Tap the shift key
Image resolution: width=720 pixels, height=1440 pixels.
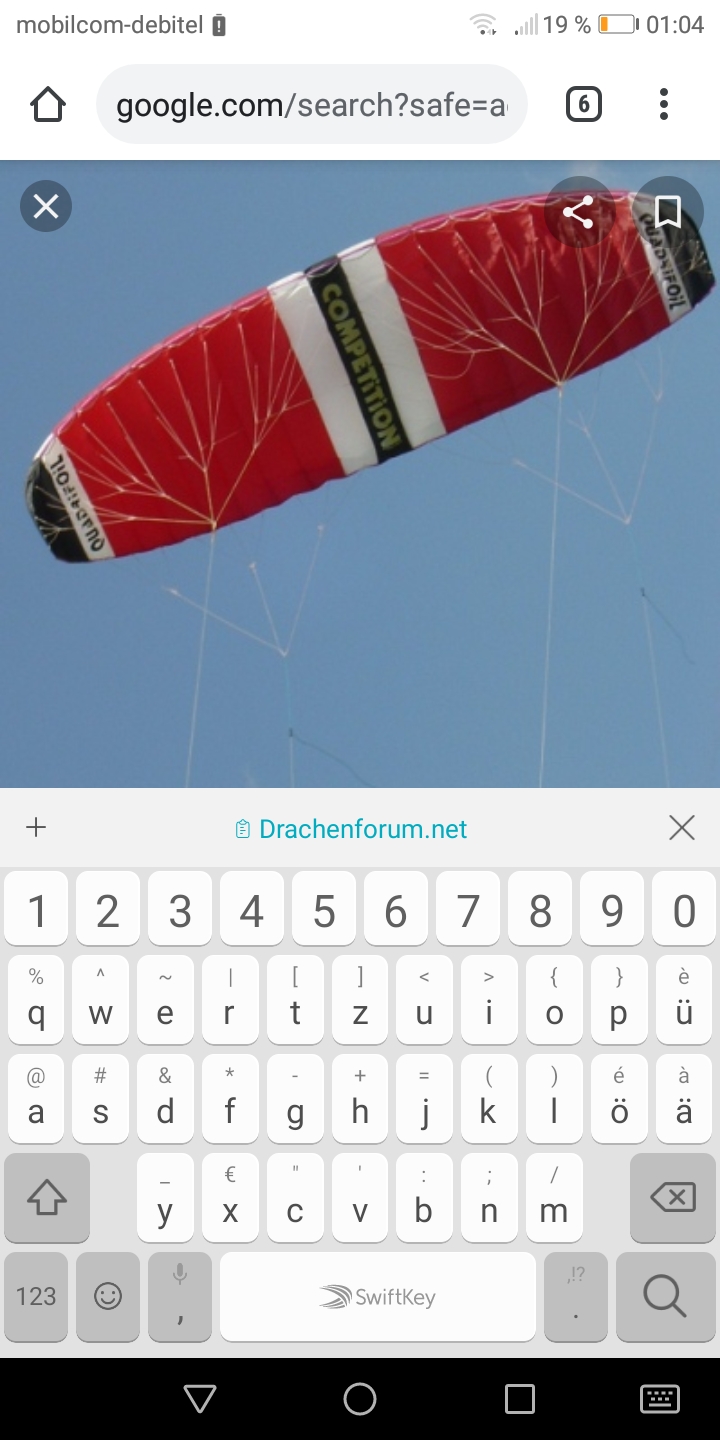[47, 1198]
